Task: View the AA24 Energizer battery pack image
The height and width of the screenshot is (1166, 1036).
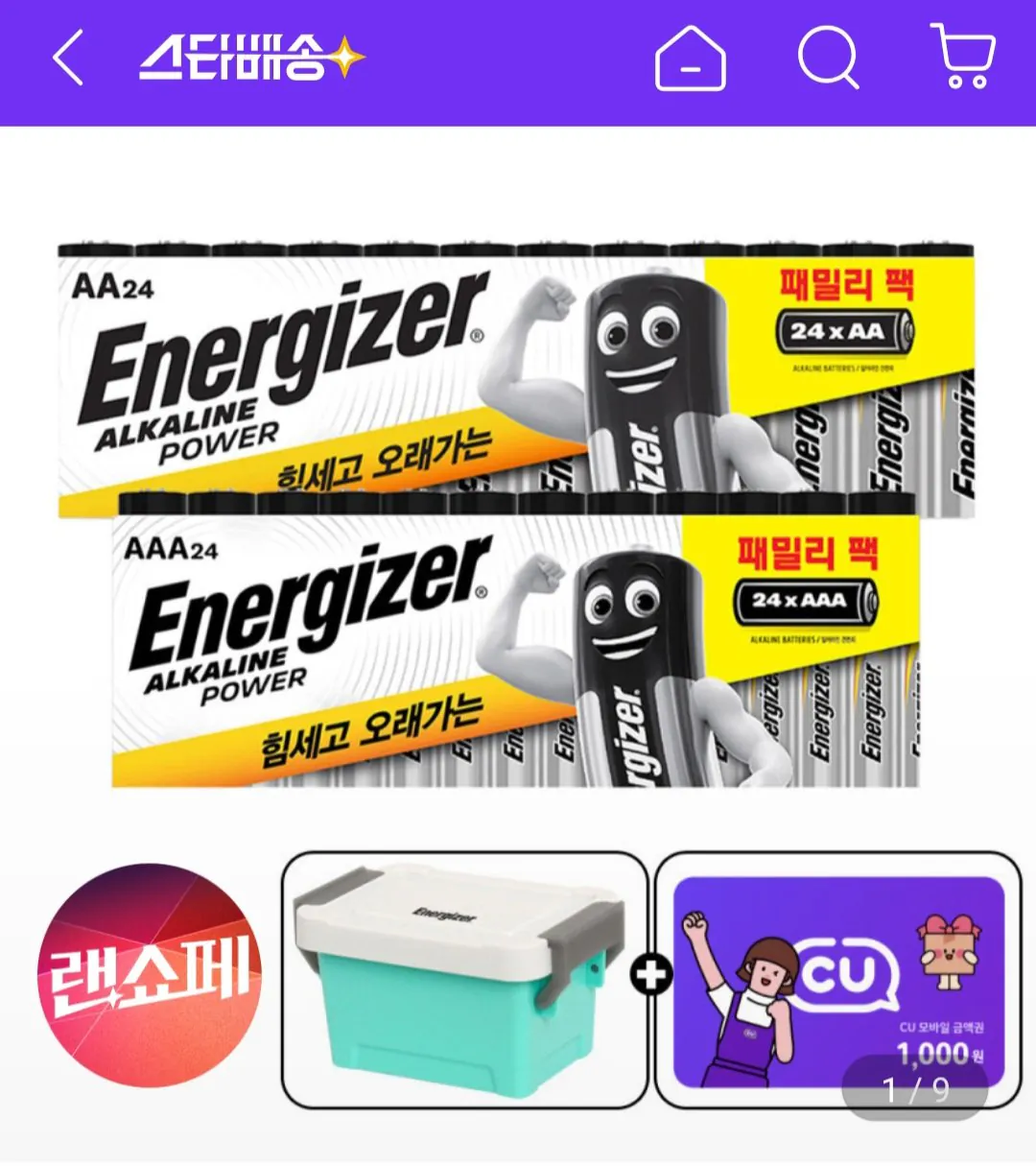Action: 518,365
